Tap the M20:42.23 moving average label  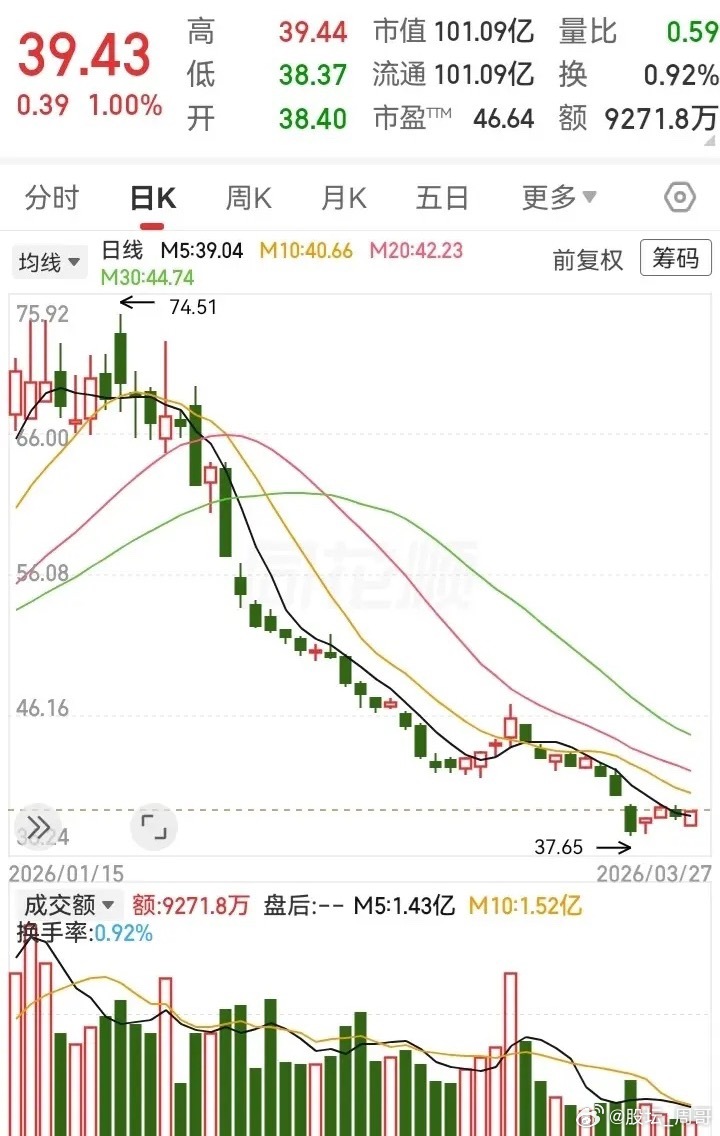point(416,251)
